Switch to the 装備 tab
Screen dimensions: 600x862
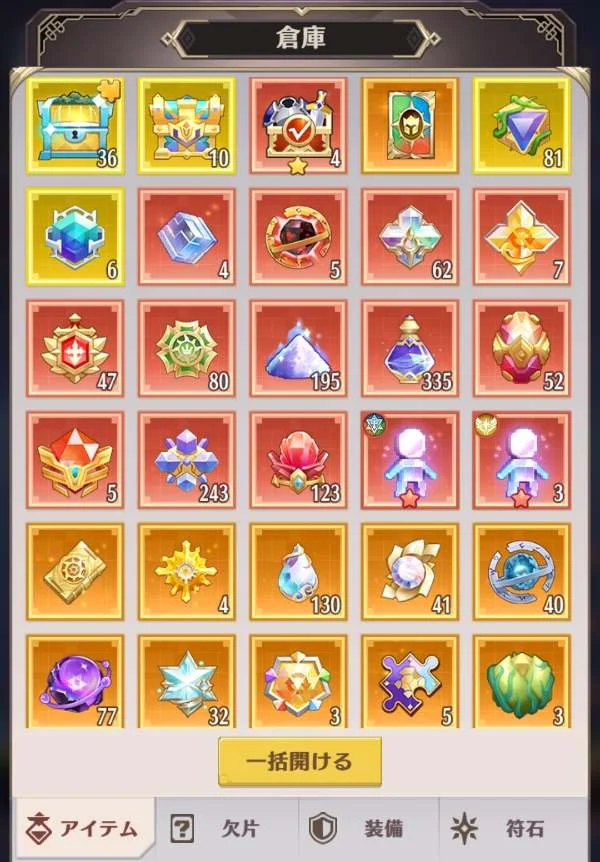(369, 828)
